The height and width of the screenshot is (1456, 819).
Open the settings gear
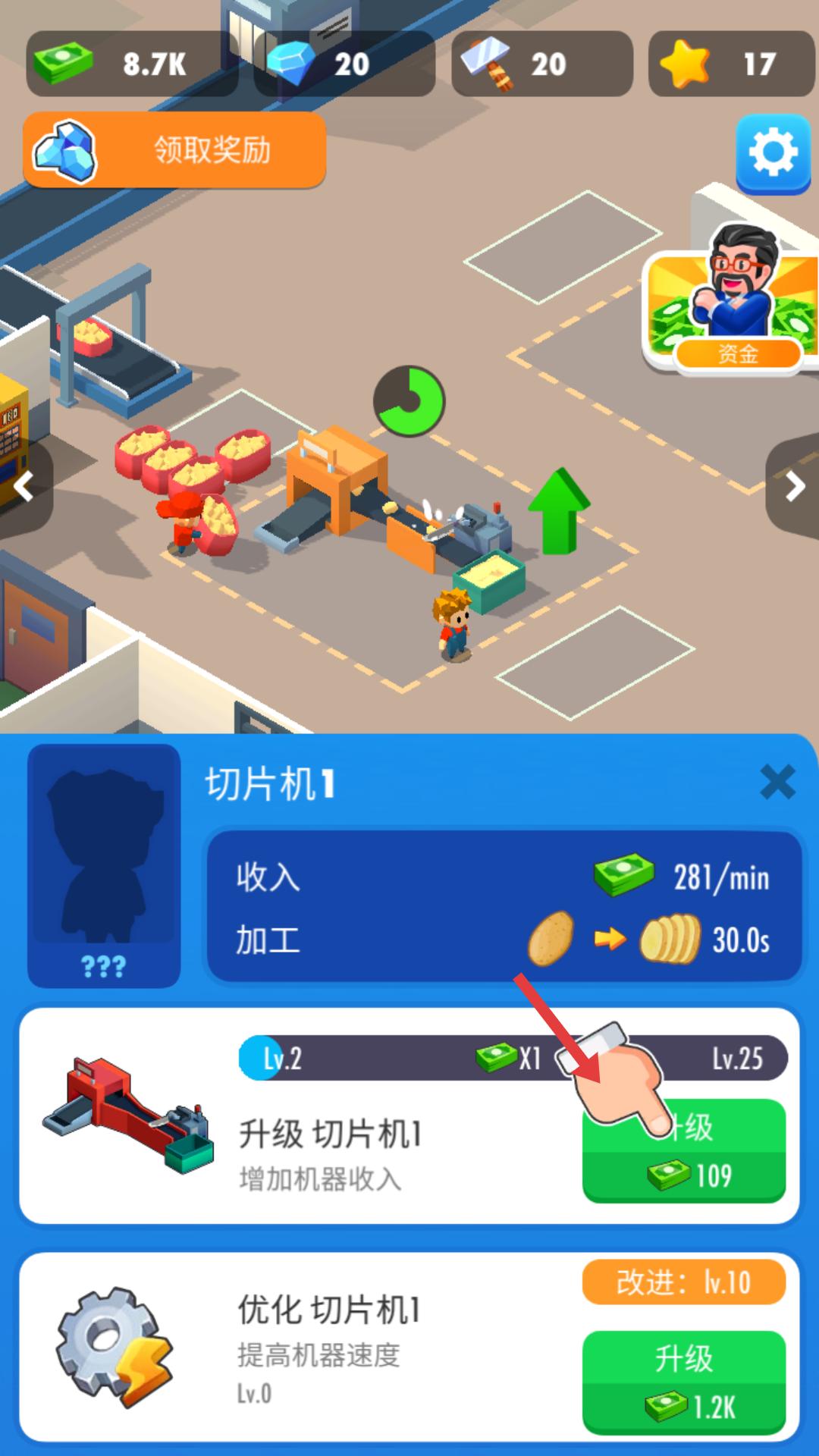point(773,152)
